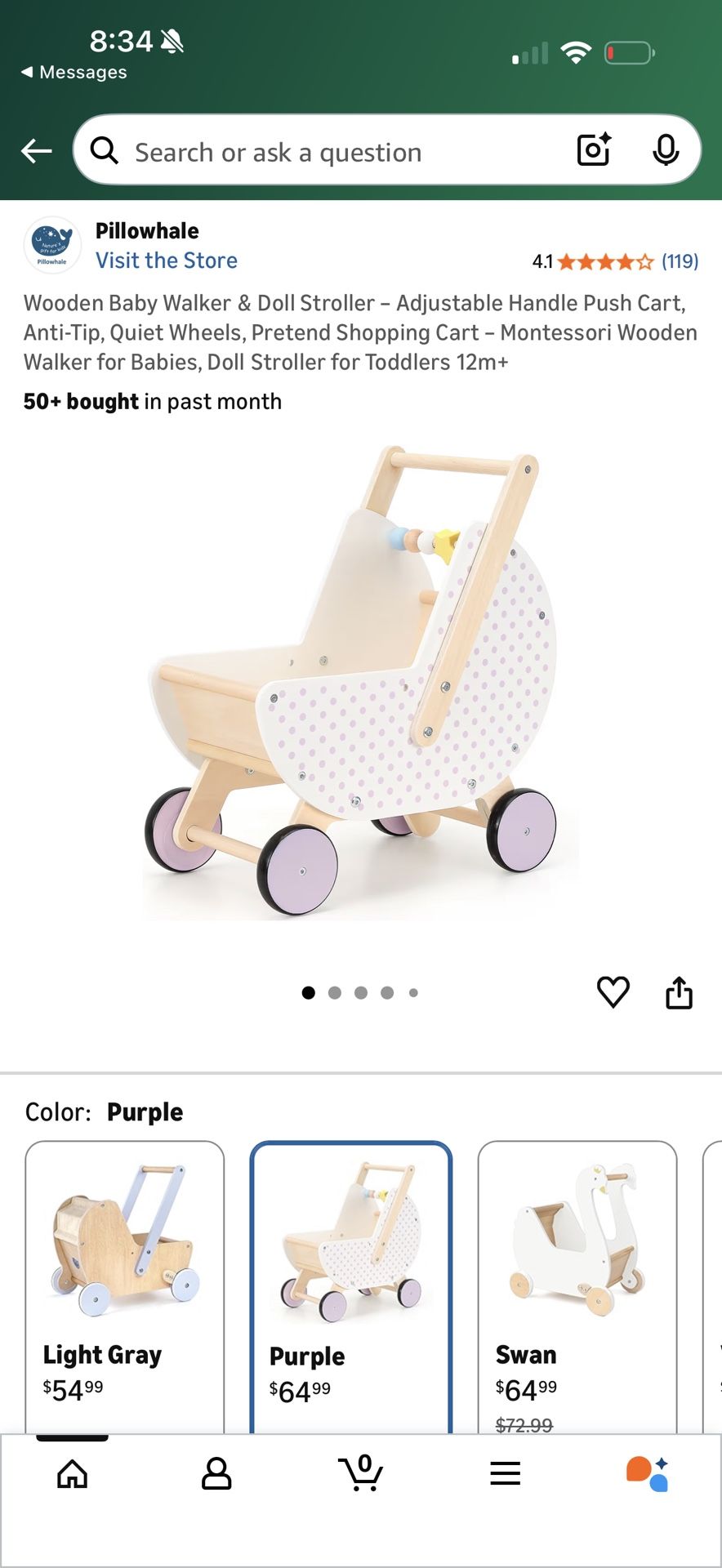Tap the Search or ask a question field
Screen dimensions: 722x1568
pyautogui.click(x=278, y=151)
